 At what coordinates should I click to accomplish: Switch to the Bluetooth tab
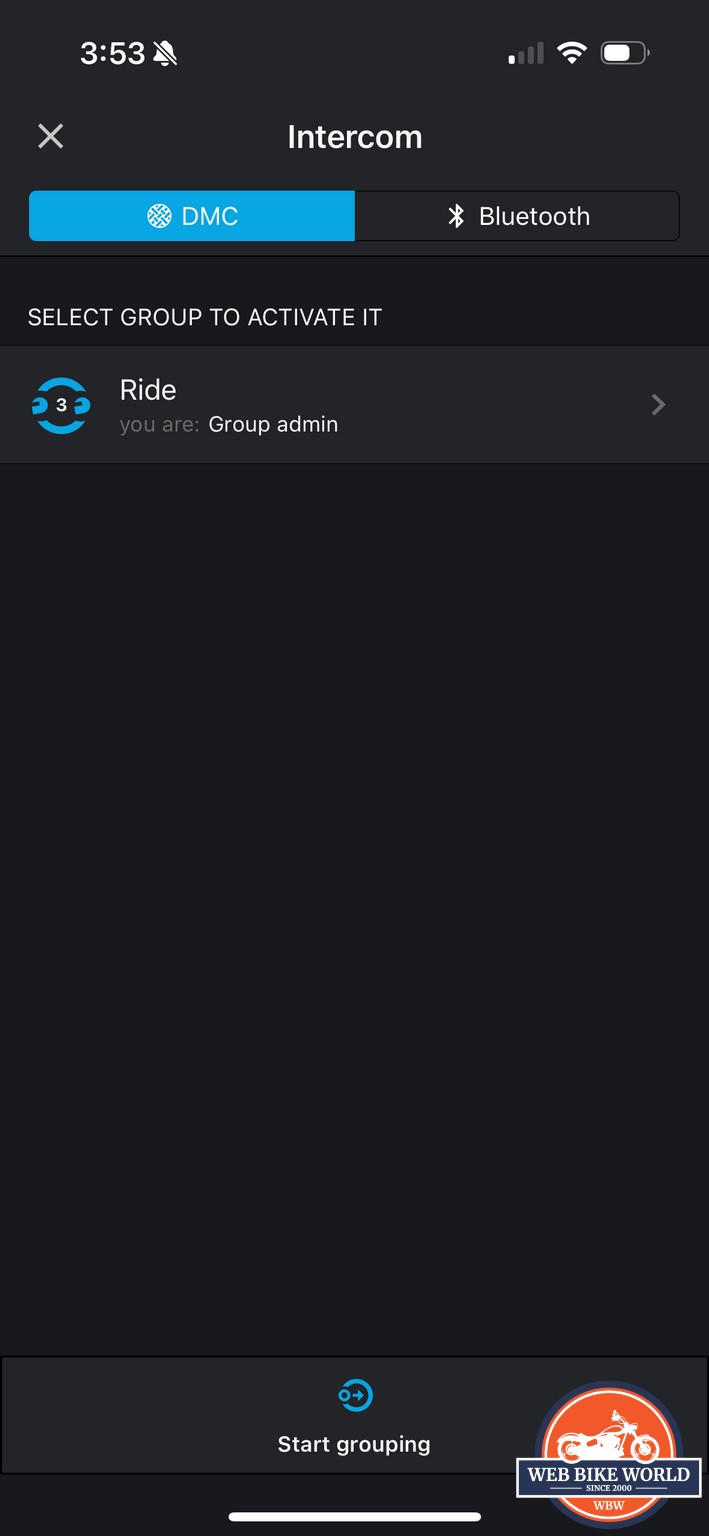pyautogui.click(x=517, y=216)
